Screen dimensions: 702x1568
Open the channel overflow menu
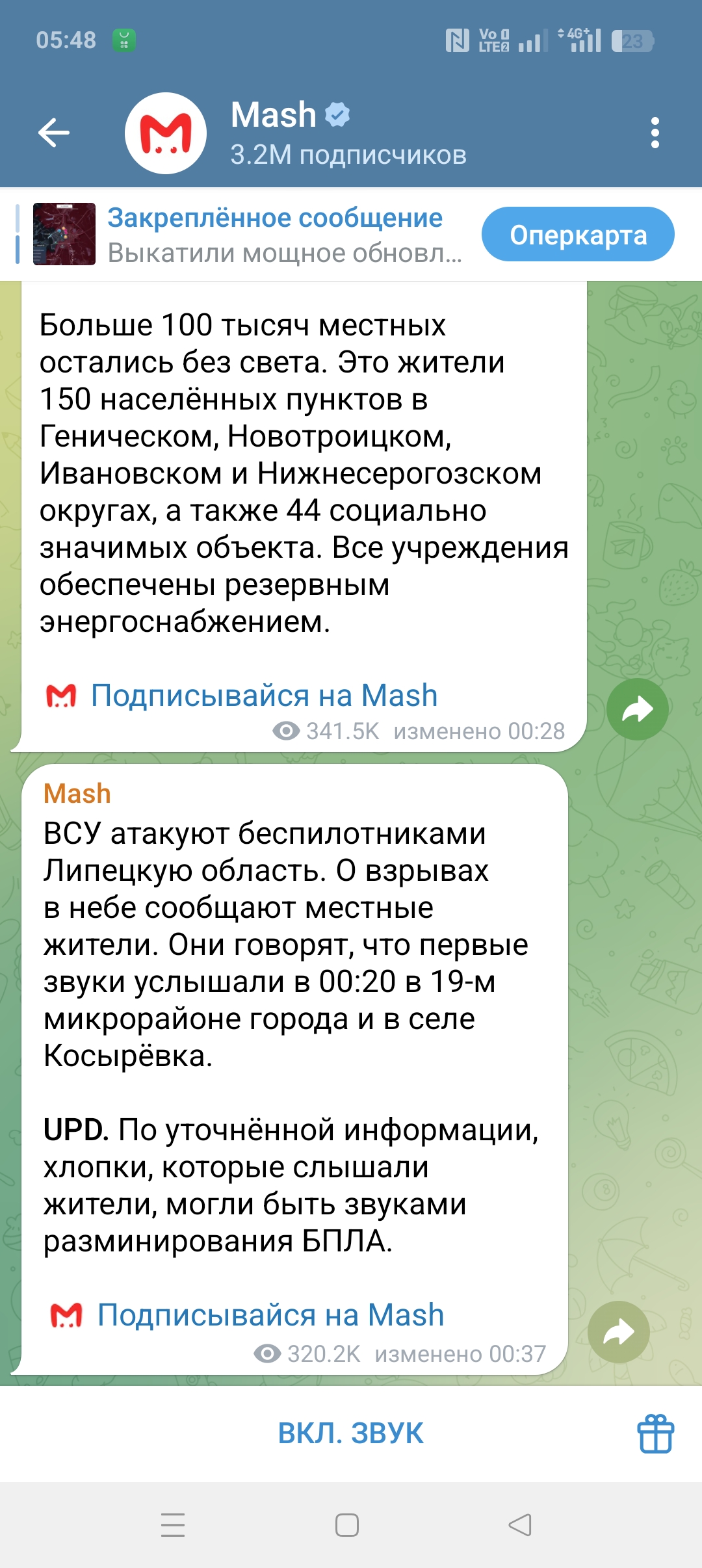[655, 133]
